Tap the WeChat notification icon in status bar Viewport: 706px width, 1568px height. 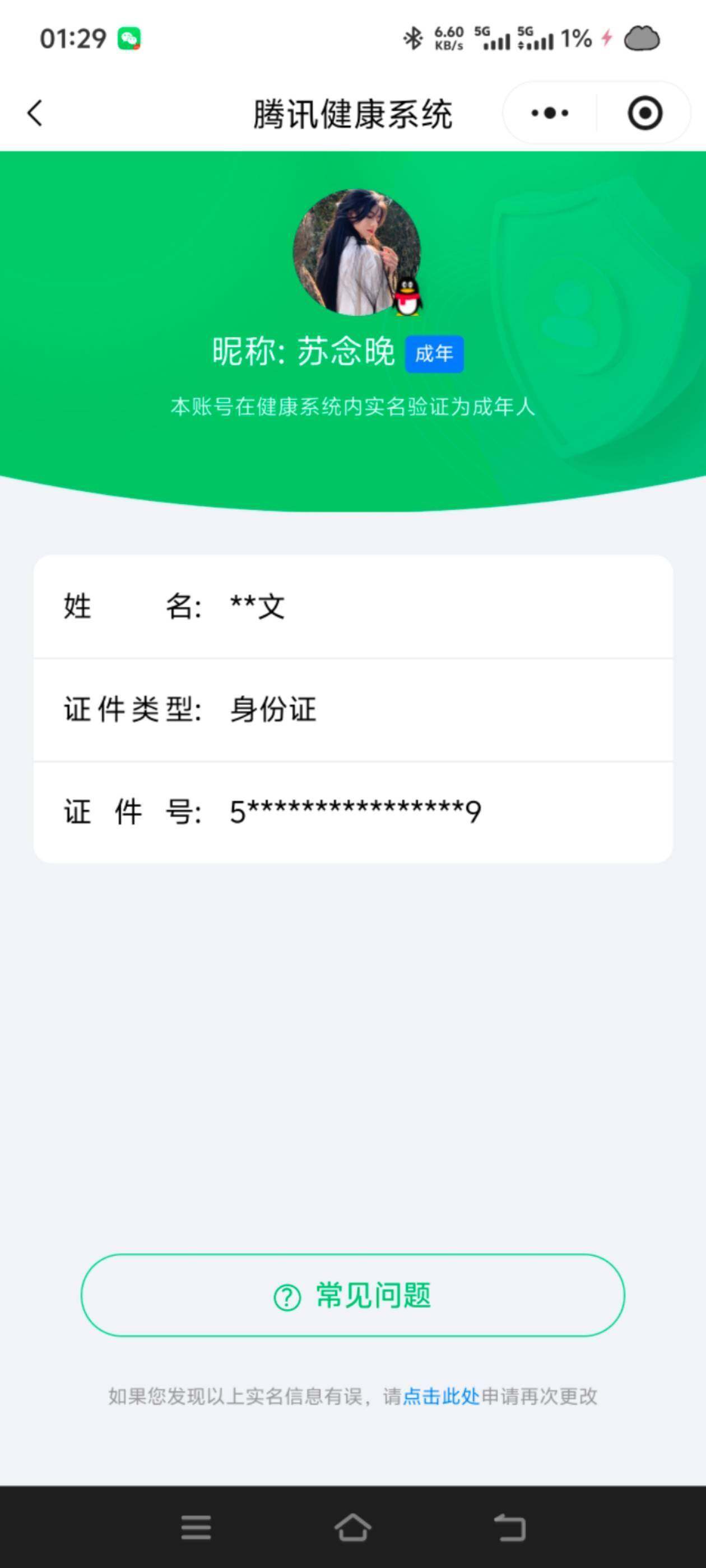click(x=129, y=39)
